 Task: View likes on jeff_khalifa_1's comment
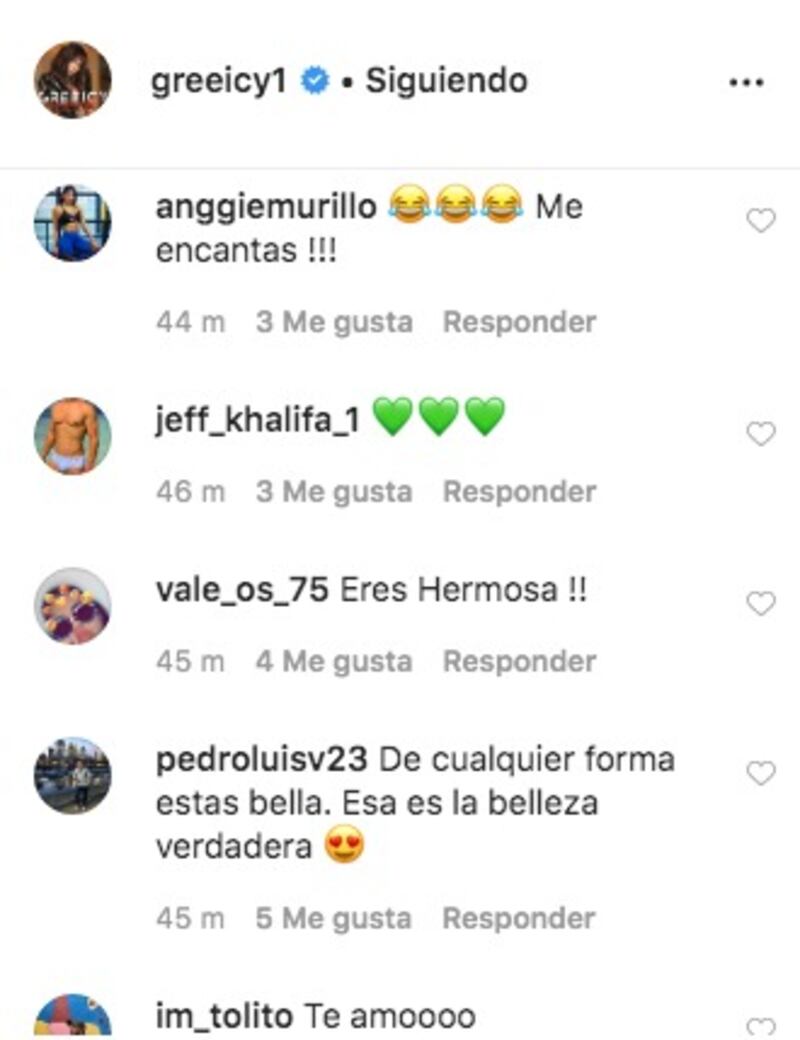pos(333,492)
